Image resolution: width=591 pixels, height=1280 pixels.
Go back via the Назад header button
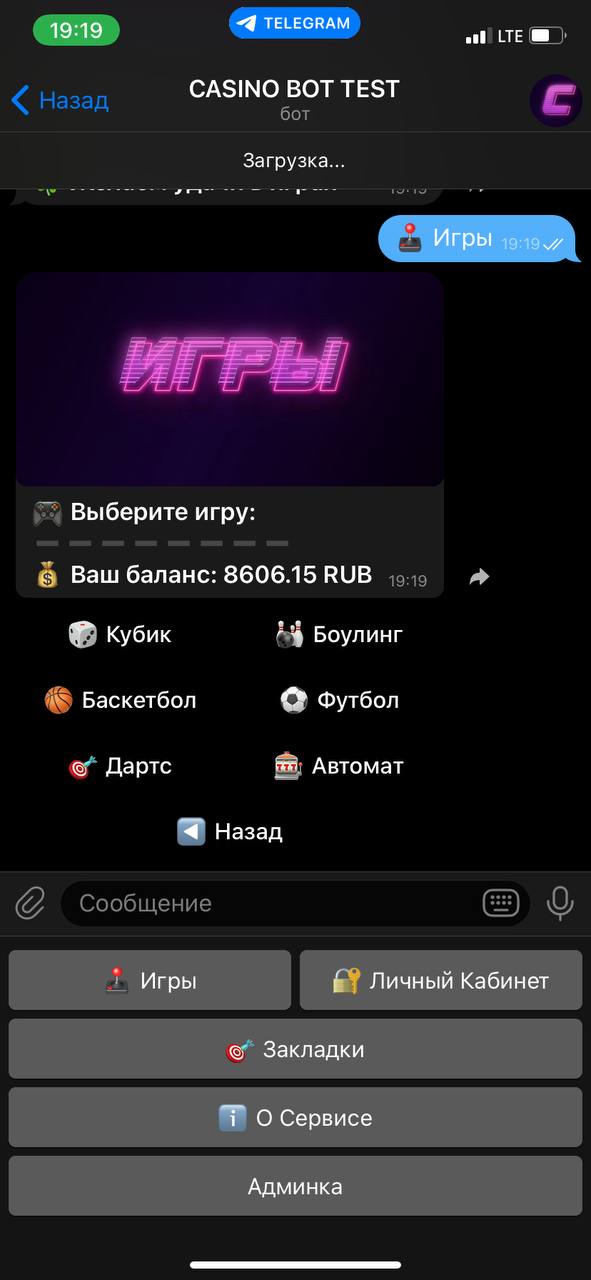pos(59,100)
